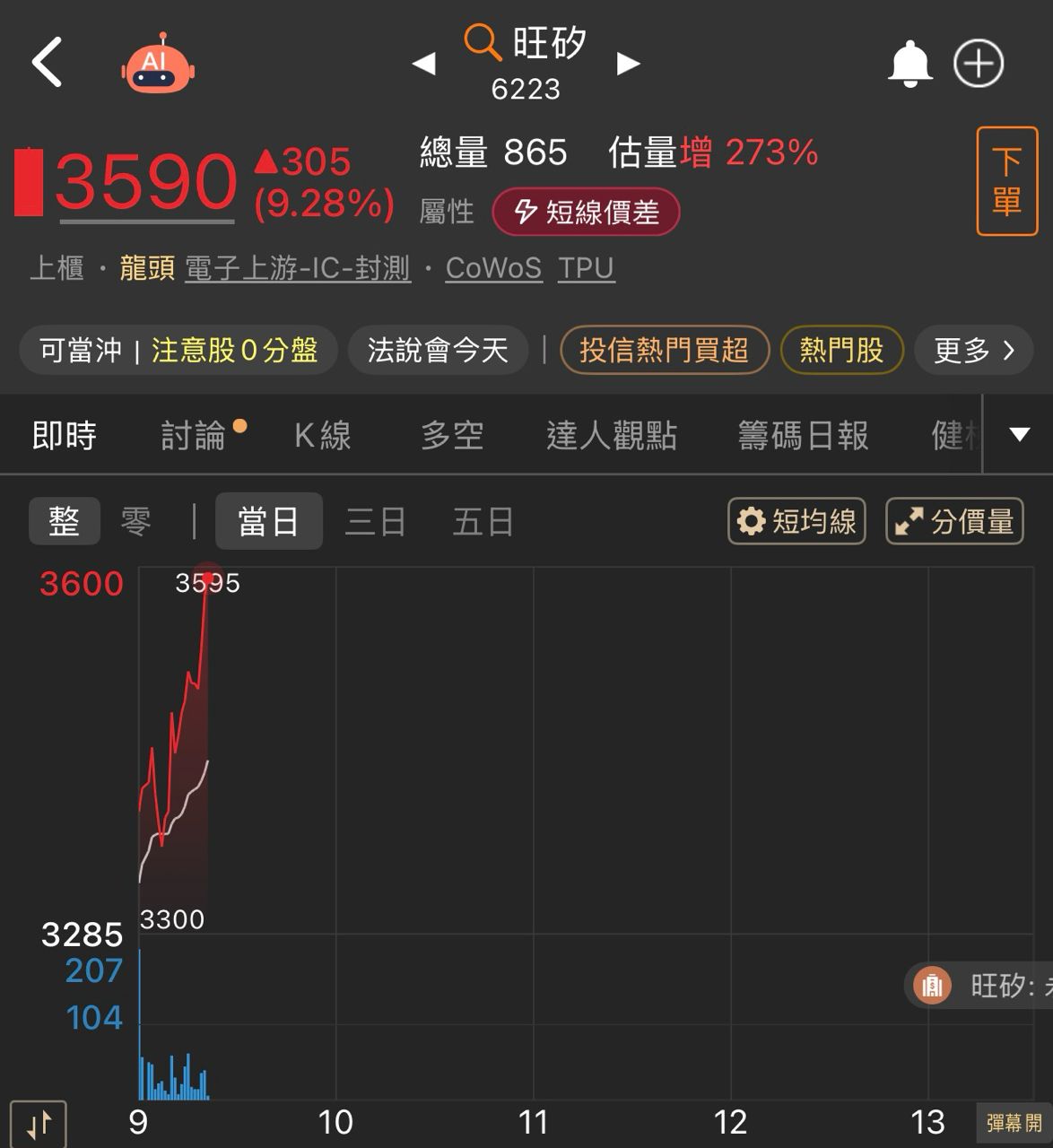The image size is (1053, 1148).
Task: Search for another stock
Action: [483, 42]
